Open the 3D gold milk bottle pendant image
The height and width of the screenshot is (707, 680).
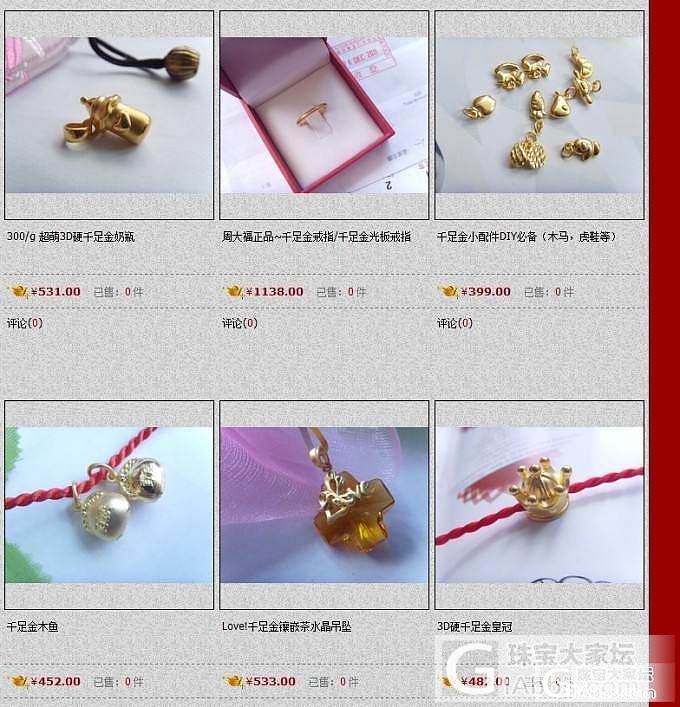click(109, 115)
